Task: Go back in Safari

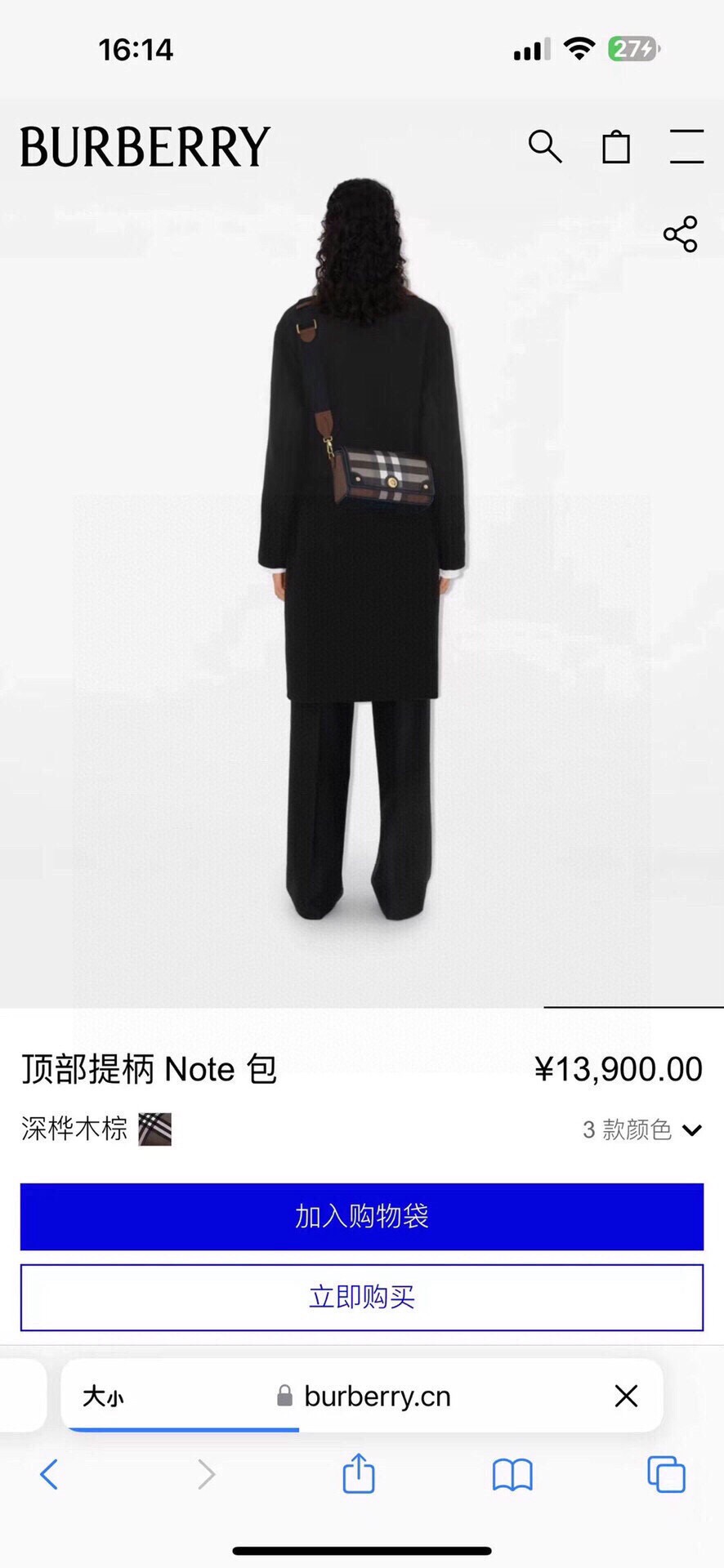Action: coord(49,1475)
